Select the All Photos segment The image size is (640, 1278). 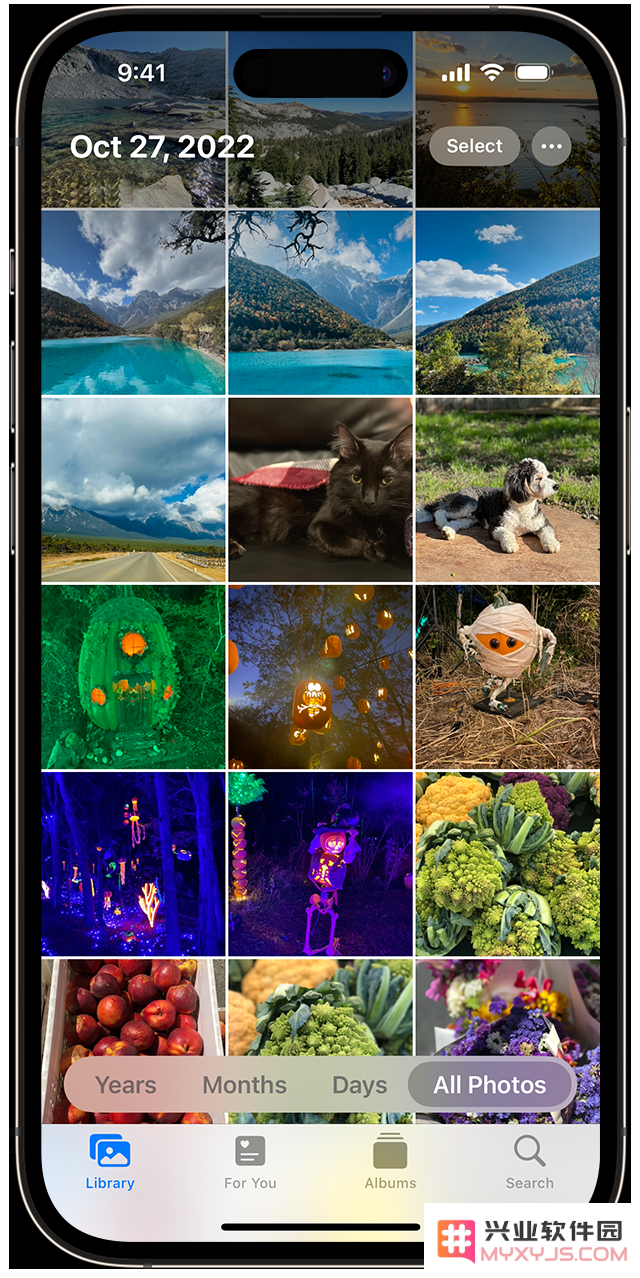[490, 1085]
